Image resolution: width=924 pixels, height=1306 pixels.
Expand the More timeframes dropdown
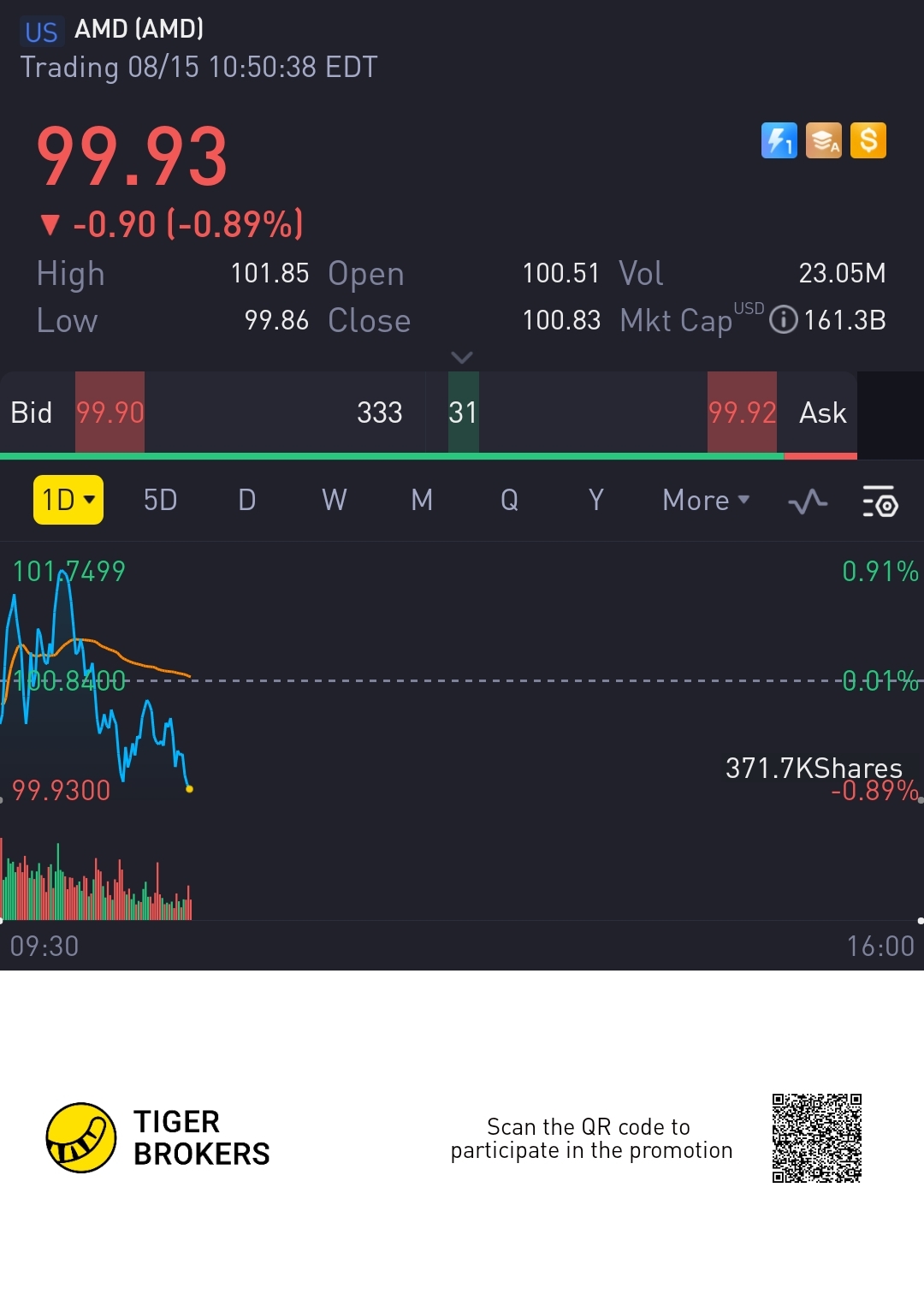(706, 500)
